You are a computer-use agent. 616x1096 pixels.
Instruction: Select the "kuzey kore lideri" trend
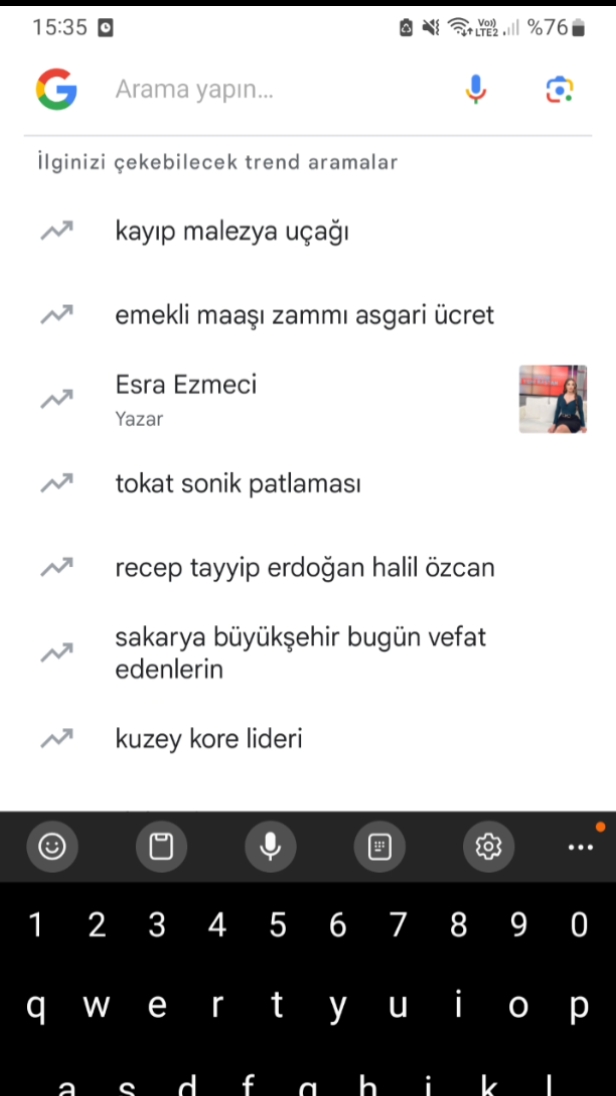point(208,740)
